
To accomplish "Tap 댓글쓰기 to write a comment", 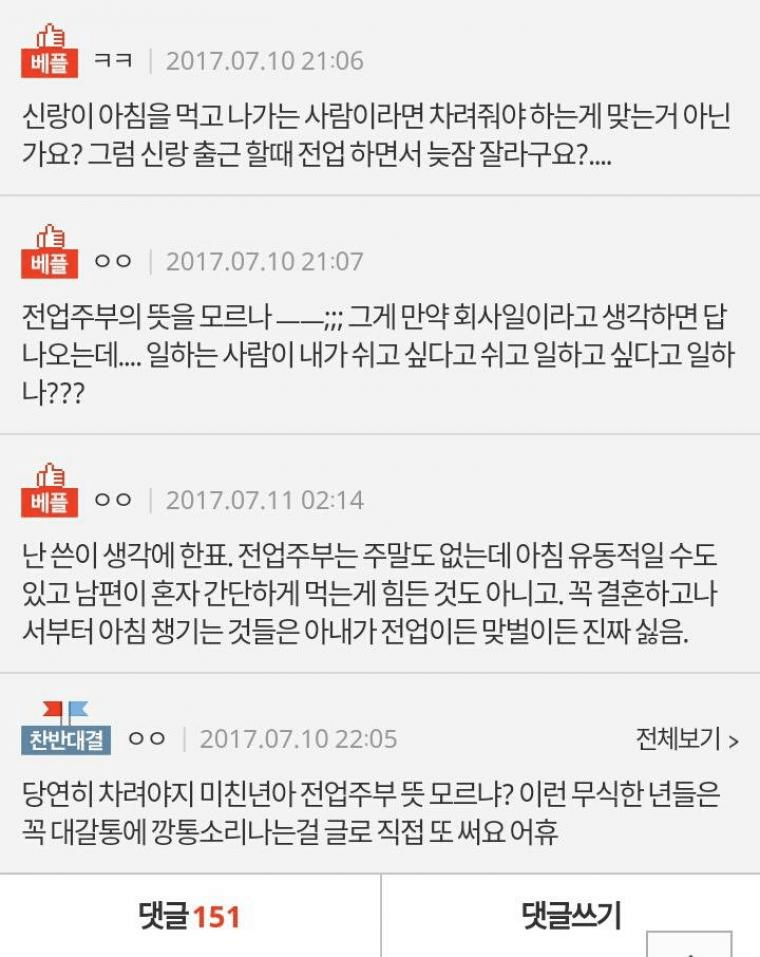I will [x=570, y=915].
